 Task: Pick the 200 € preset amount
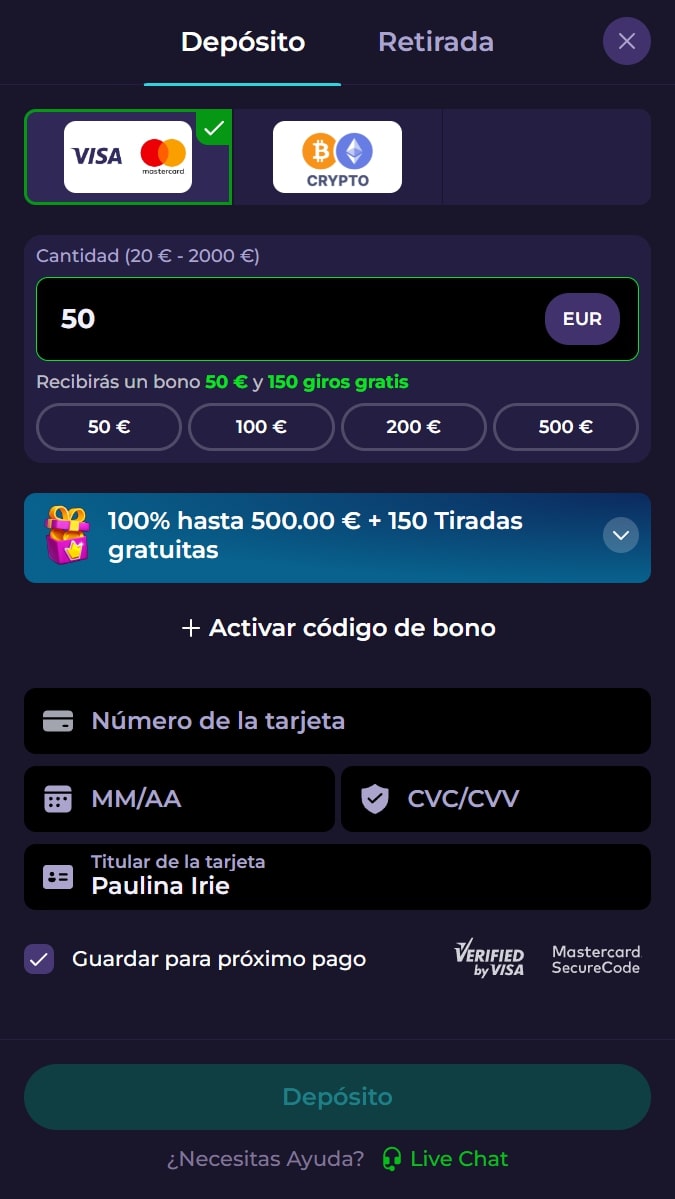pyautogui.click(x=414, y=427)
